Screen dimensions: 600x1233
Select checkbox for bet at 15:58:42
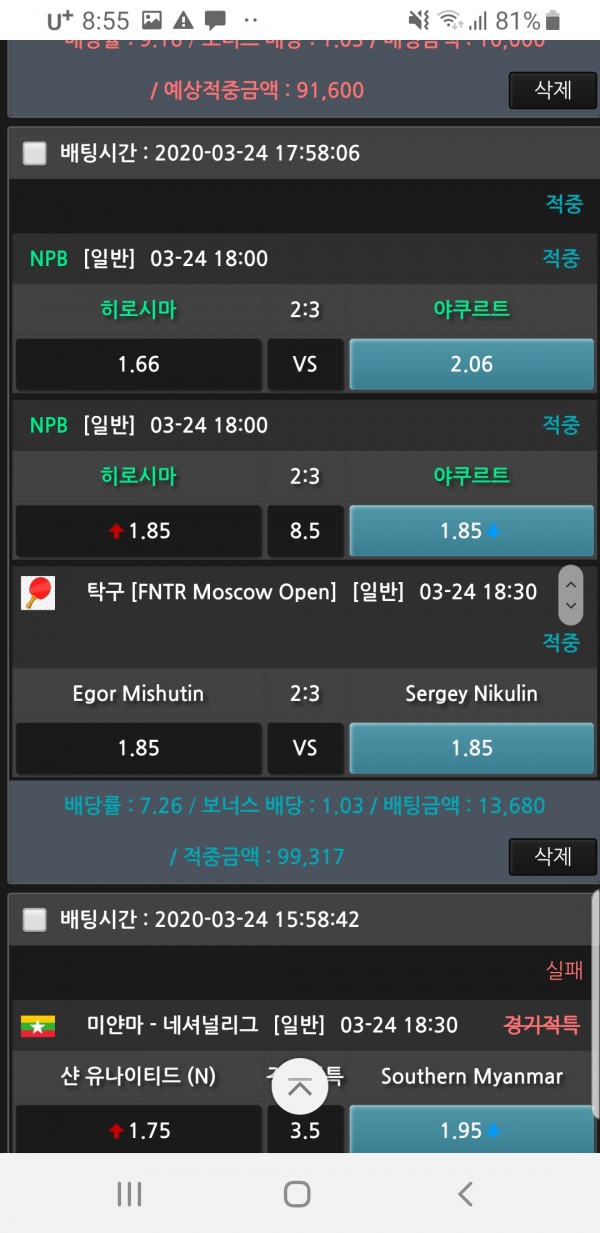point(35,919)
